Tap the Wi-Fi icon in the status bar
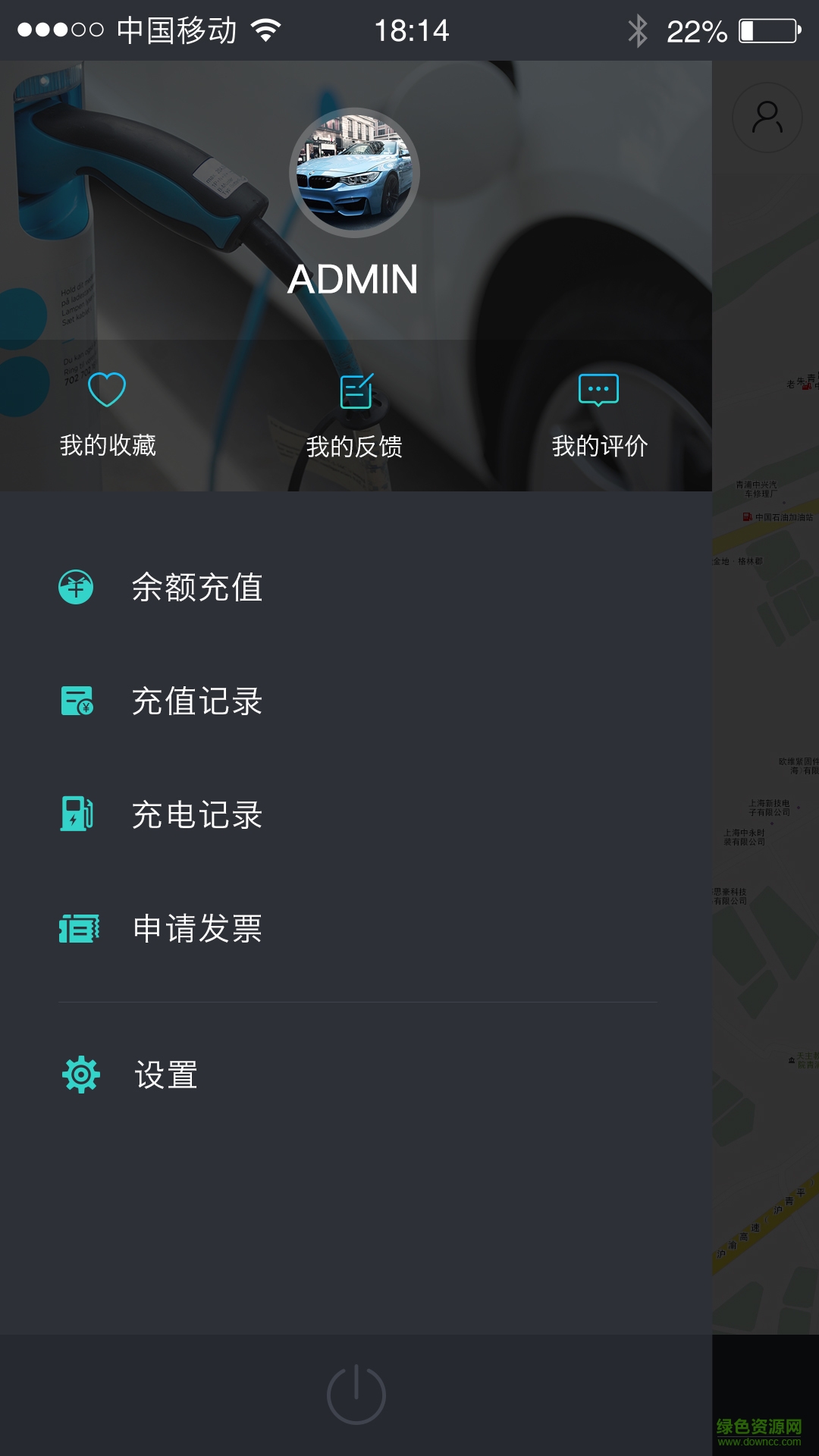Viewport: 819px width, 1456px height. coord(264,29)
